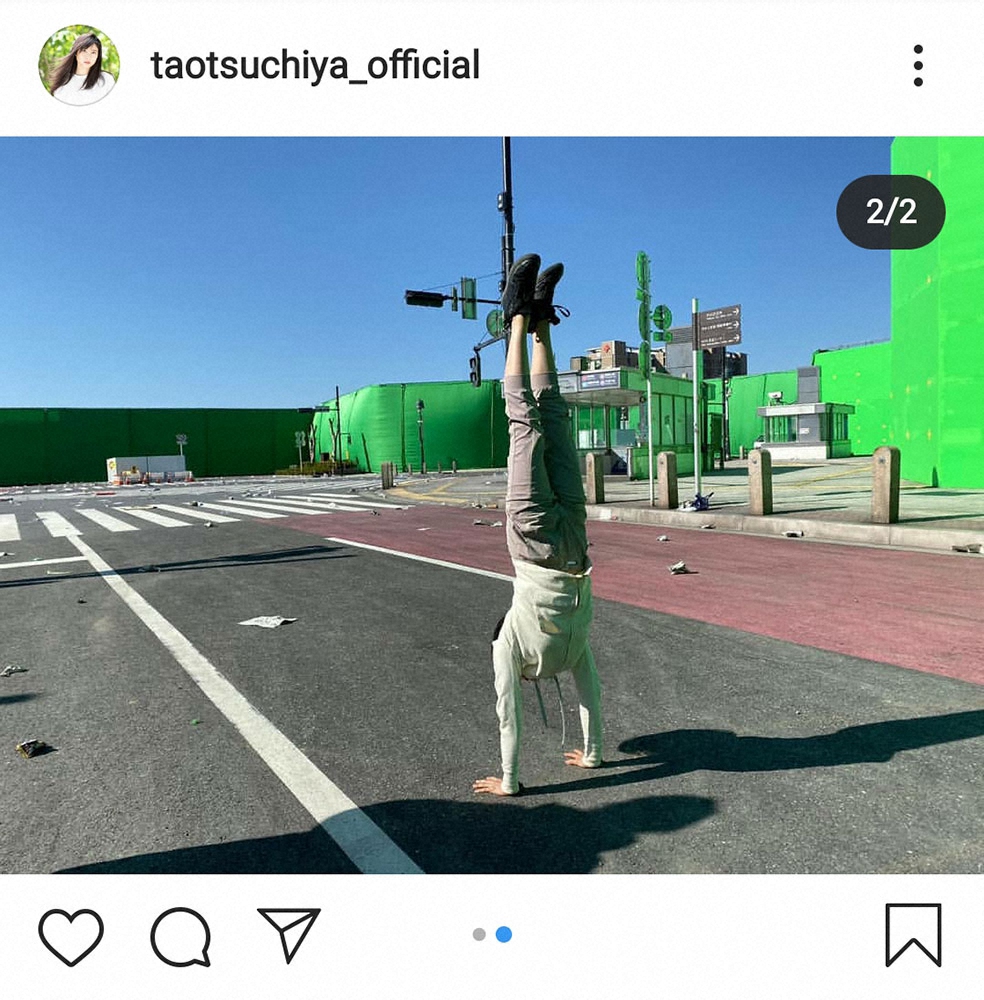Open comments with the speech bubble icon
Viewport: 984px width, 1000px height.
pyautogui.click(x=181, y=936)
